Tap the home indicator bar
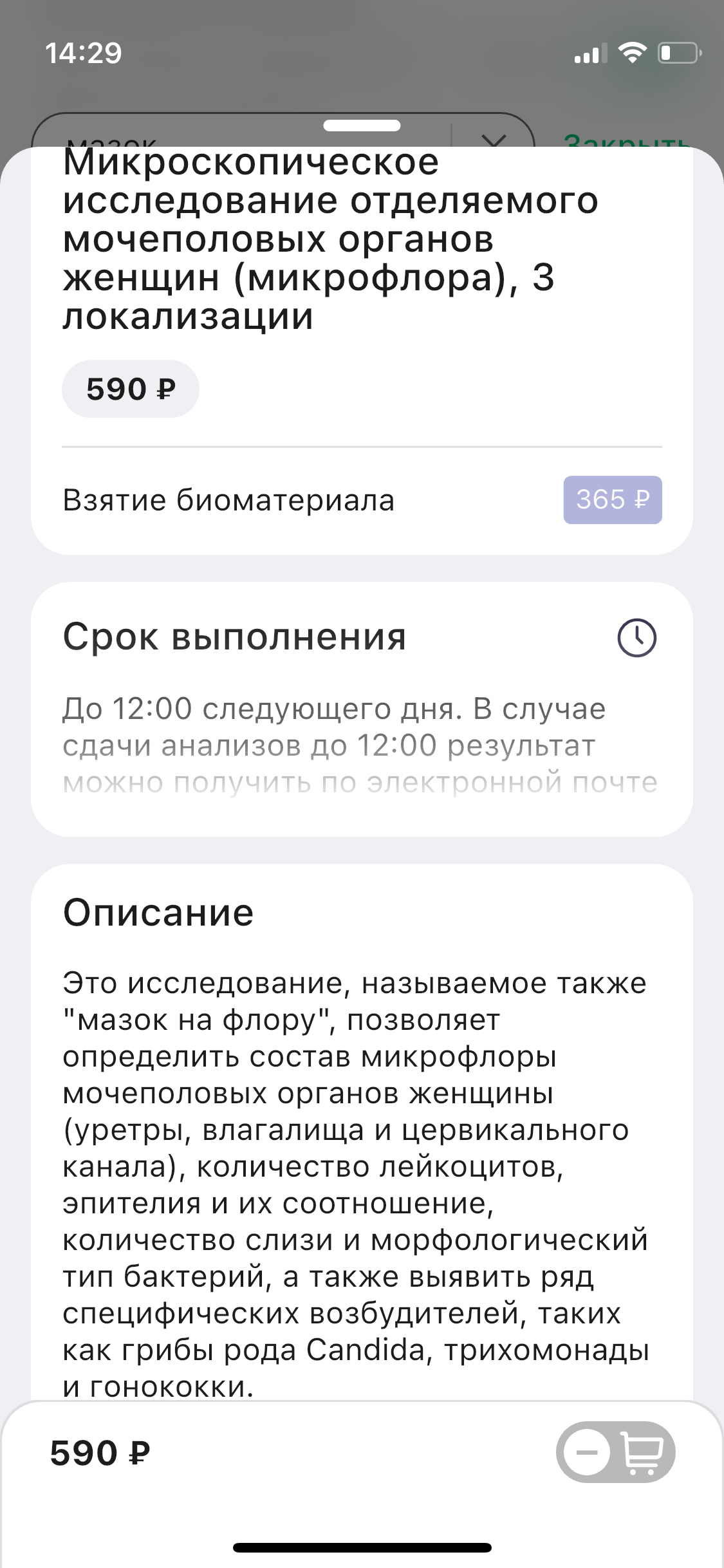 tap(362, 1547)
